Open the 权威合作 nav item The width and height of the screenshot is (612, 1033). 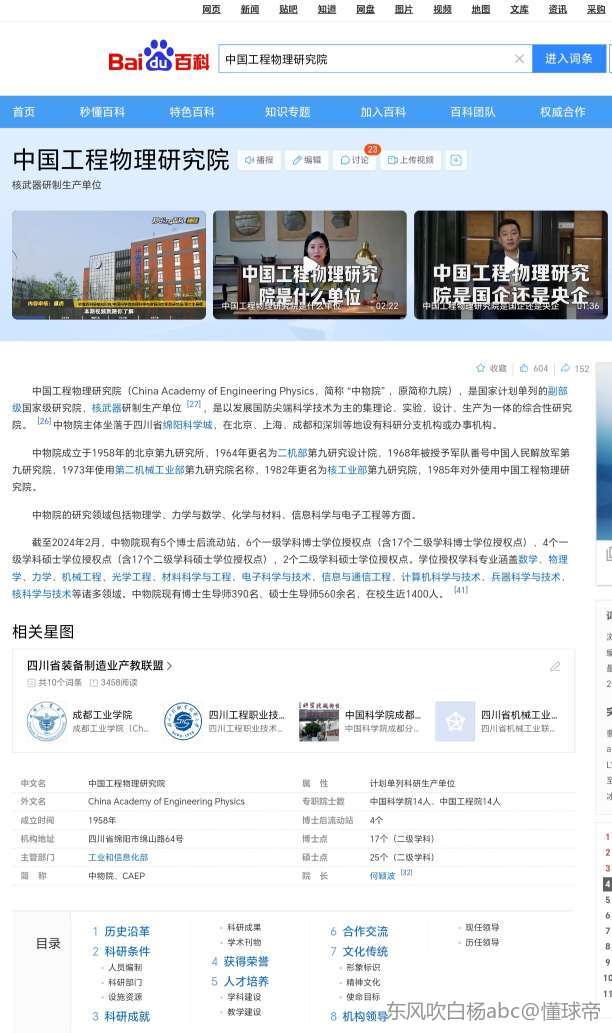click(562, 112)
